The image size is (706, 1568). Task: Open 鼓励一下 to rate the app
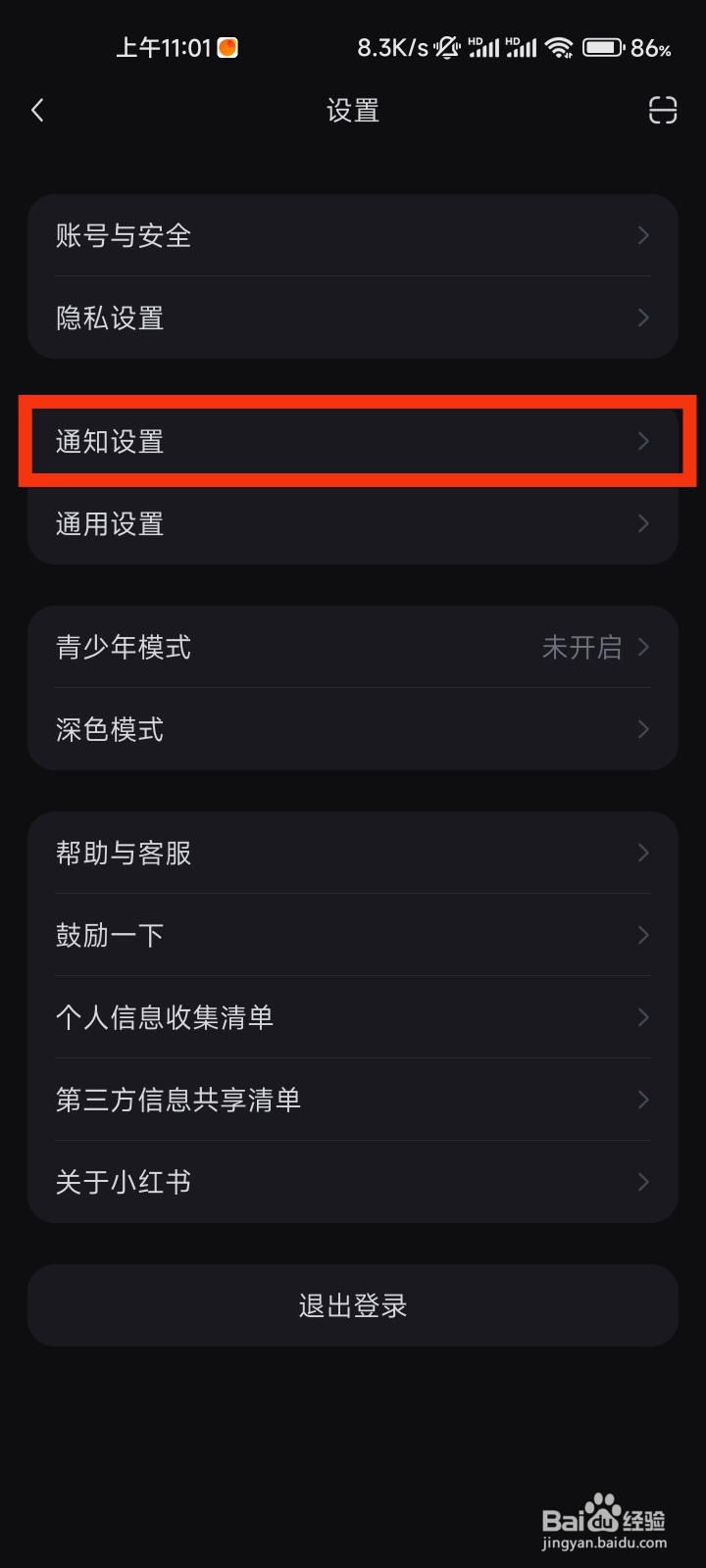coord(353,935)
